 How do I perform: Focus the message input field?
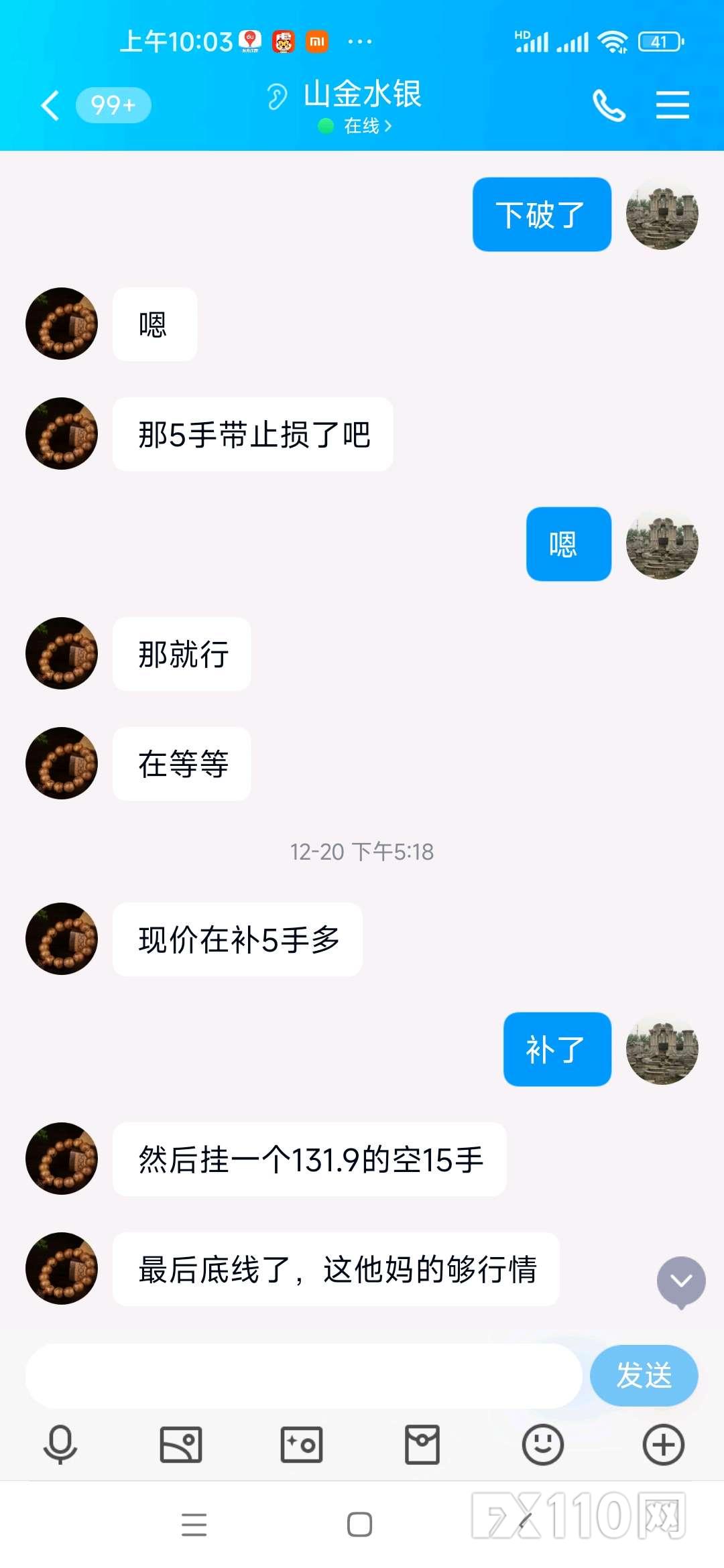[303, 1375]
